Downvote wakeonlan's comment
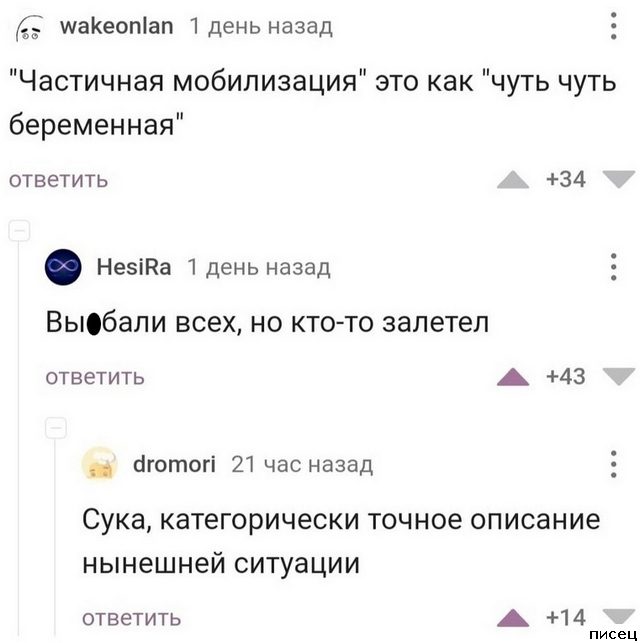 [x=619, y=180]
